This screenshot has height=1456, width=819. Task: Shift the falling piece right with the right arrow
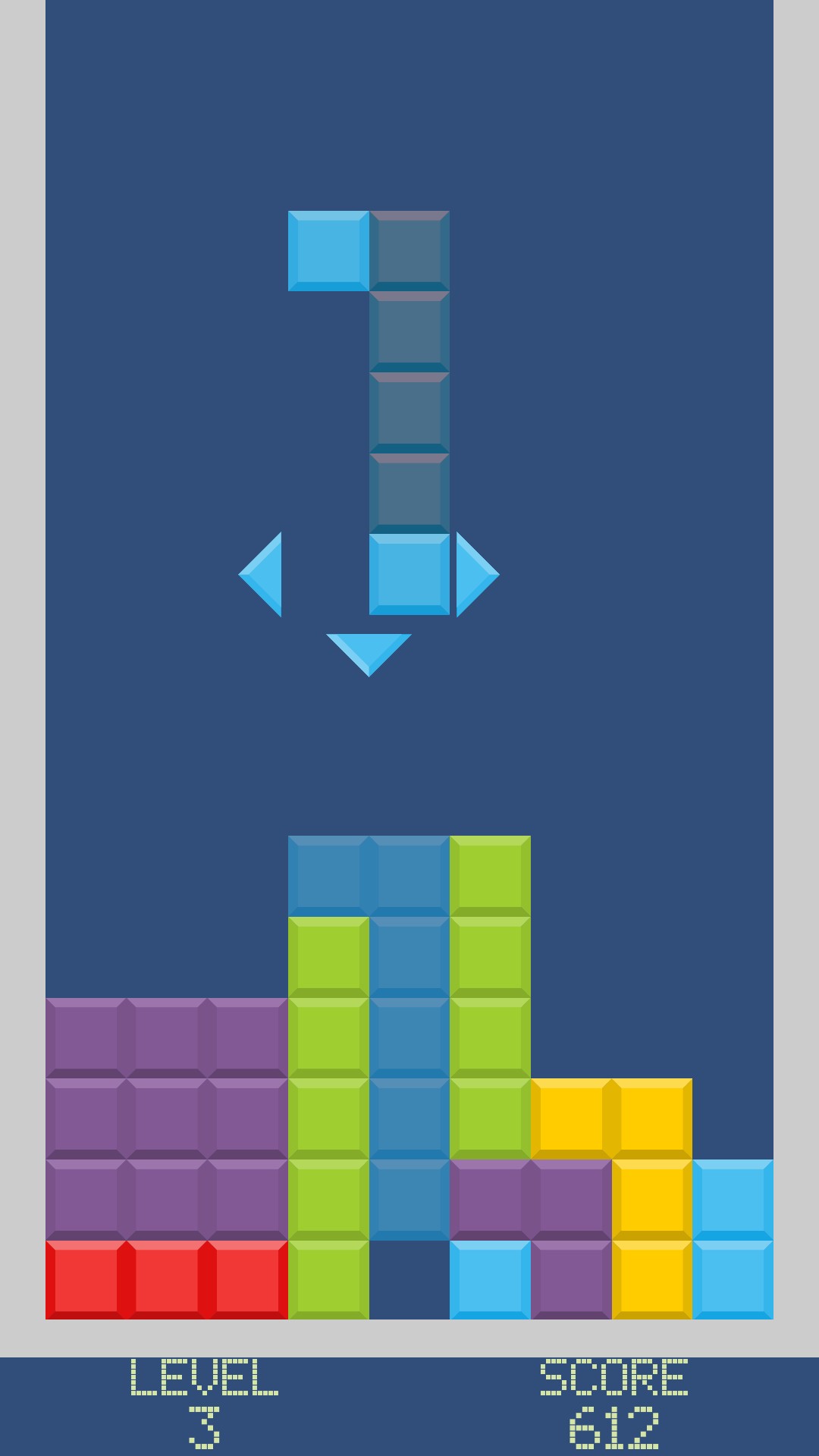[473, 575]
